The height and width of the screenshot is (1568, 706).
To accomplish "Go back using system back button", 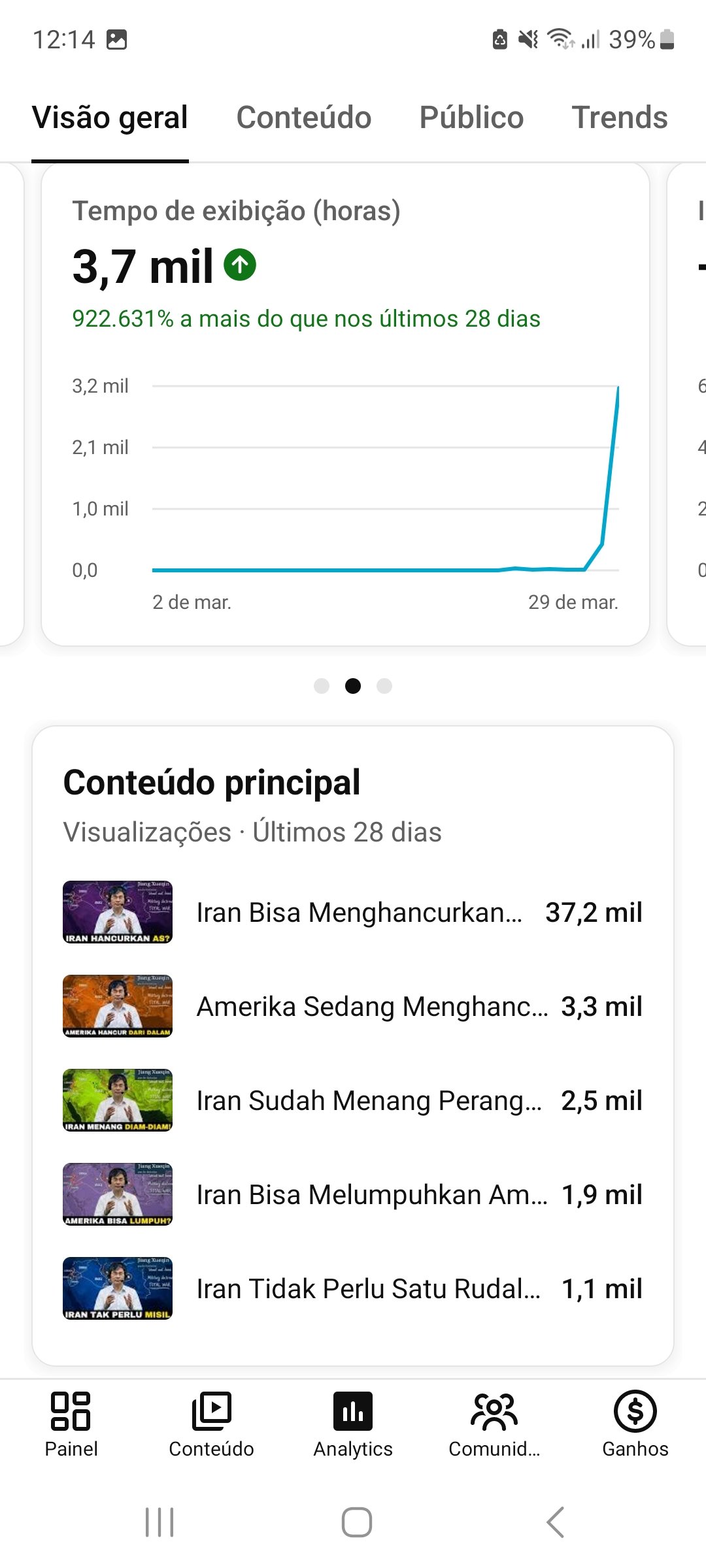I will point(555,1522).
